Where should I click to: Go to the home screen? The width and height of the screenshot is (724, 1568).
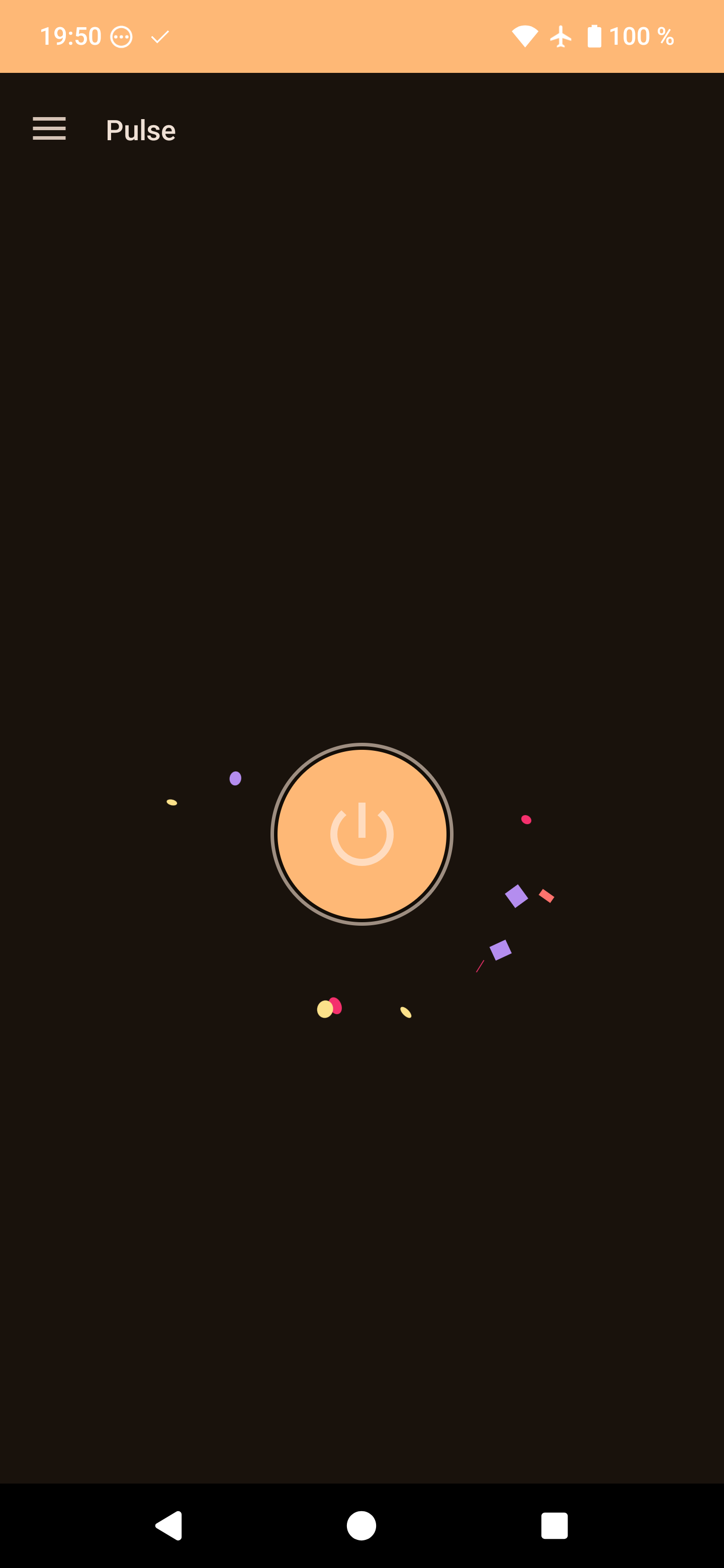point(361,1525)
